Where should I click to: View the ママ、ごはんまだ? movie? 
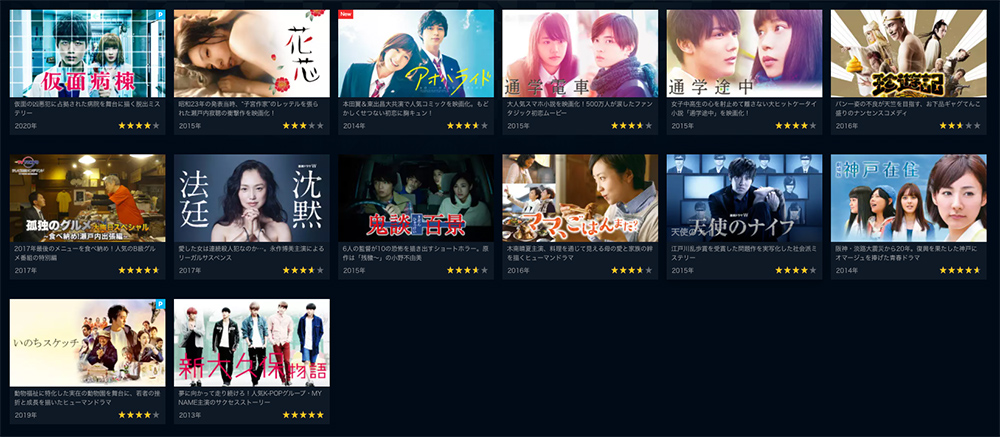579,199
